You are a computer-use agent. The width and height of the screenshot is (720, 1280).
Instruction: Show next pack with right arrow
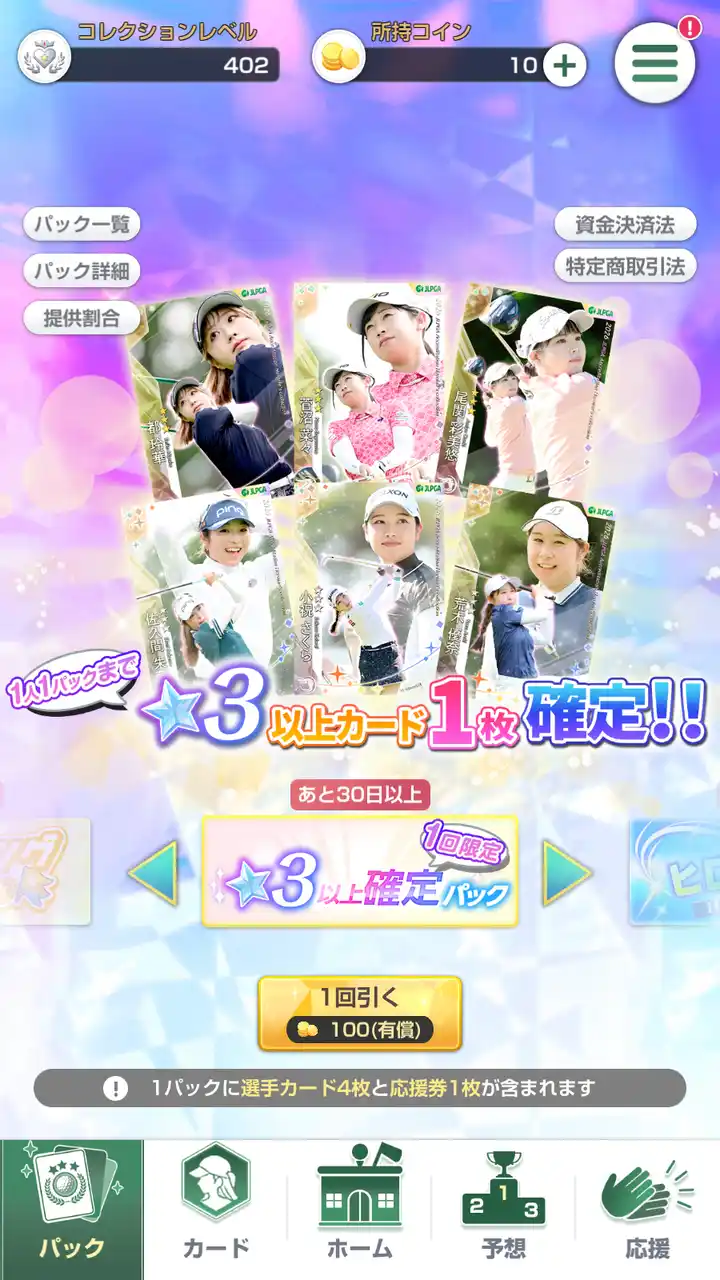tap(566, 873)
